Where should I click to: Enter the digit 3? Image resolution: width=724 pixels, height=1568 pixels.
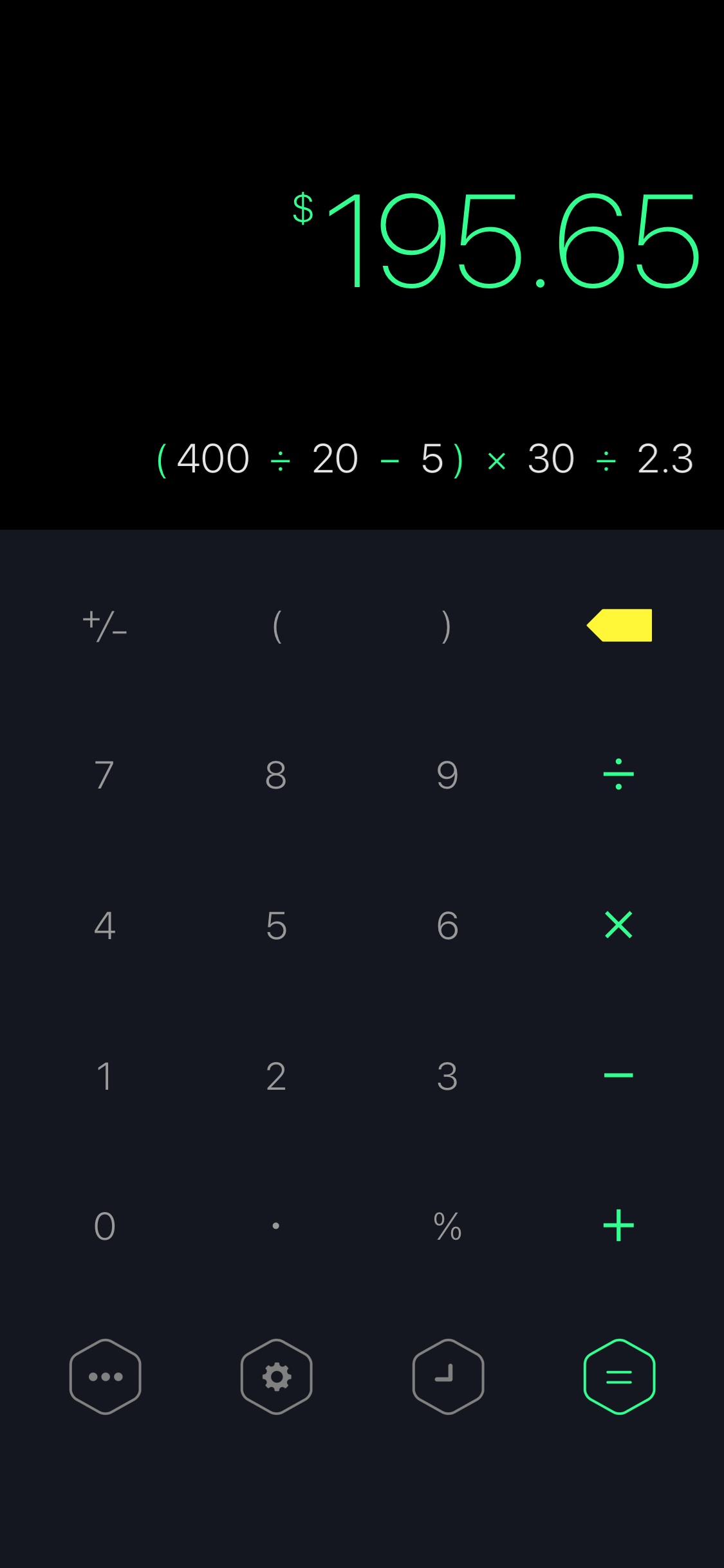[x=447, y=1076]
